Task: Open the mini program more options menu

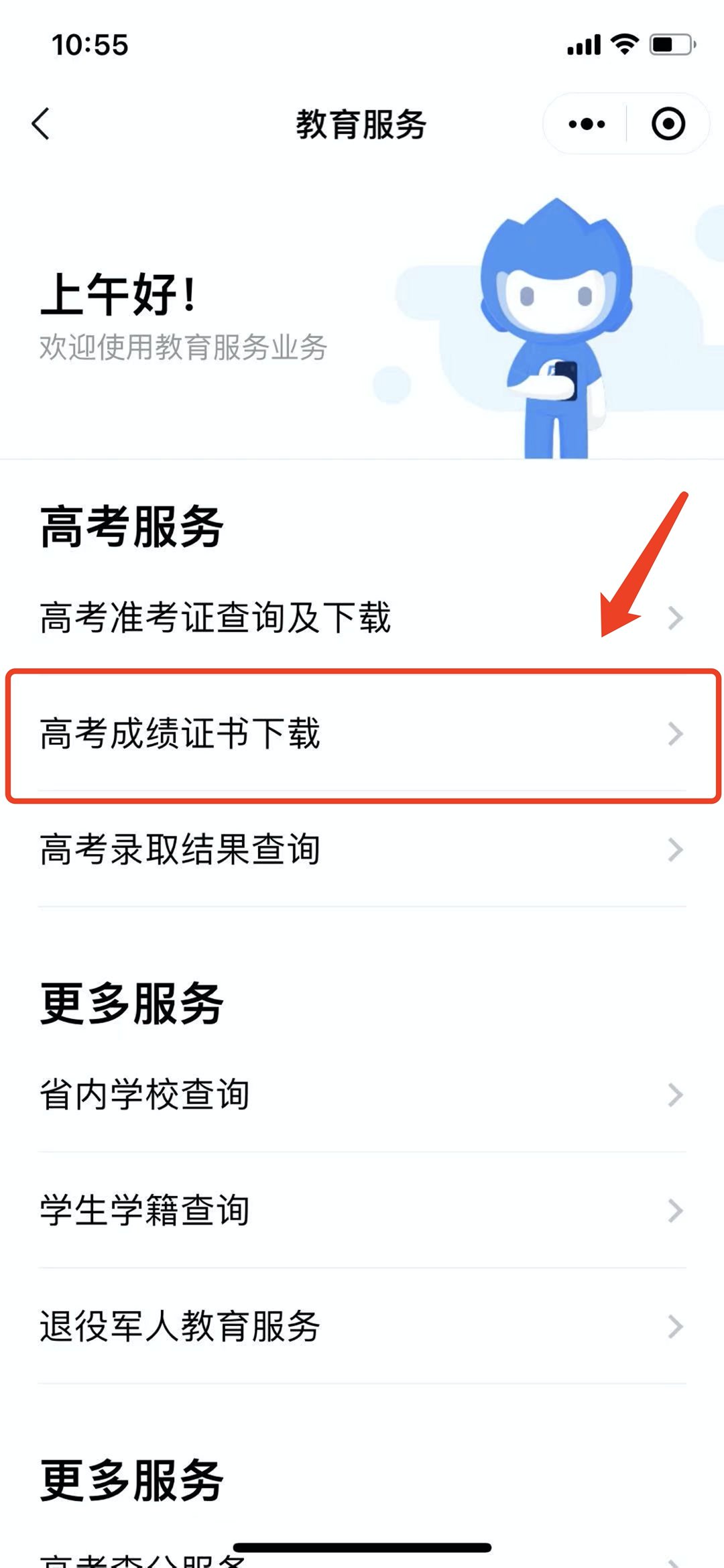Action: (x=587, y=124)
